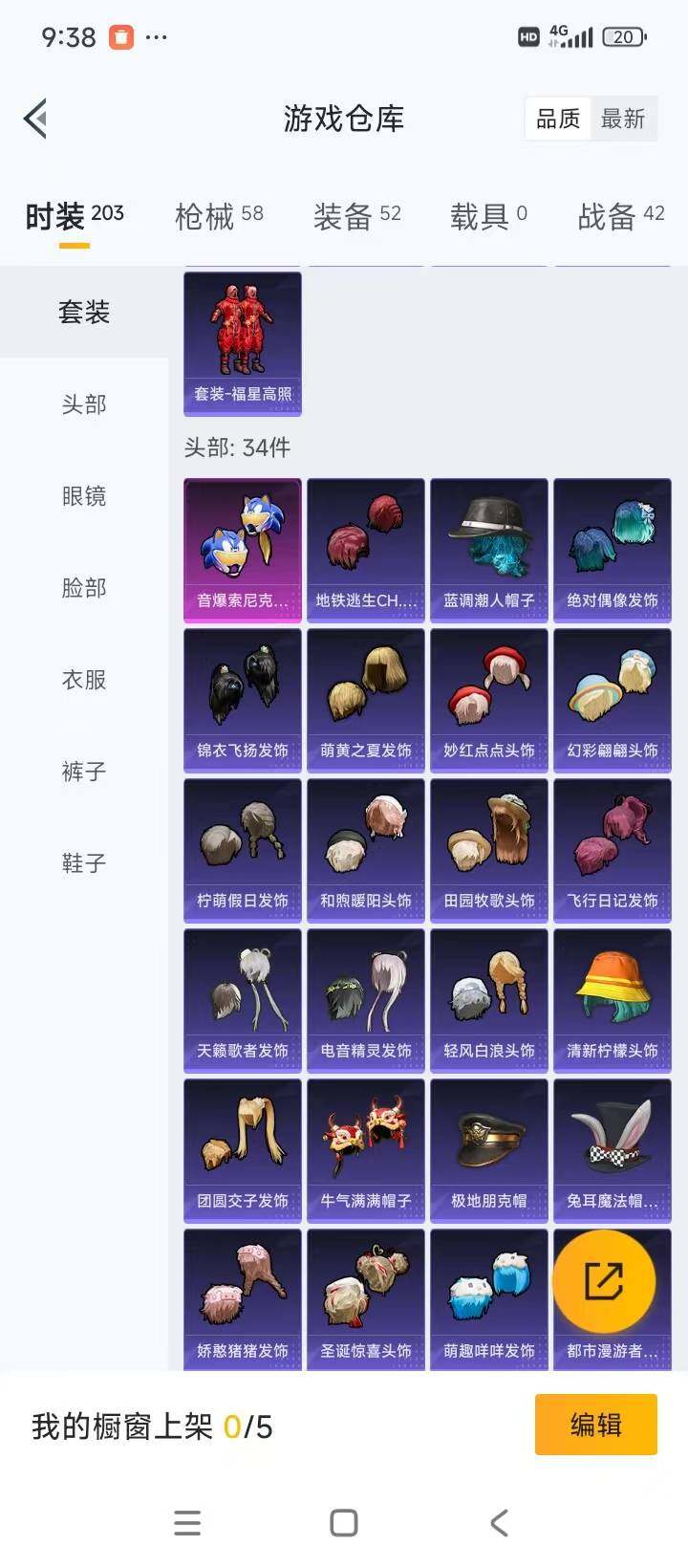
Task: Open the 枪械 tab
Action: [x=205, y=217]
